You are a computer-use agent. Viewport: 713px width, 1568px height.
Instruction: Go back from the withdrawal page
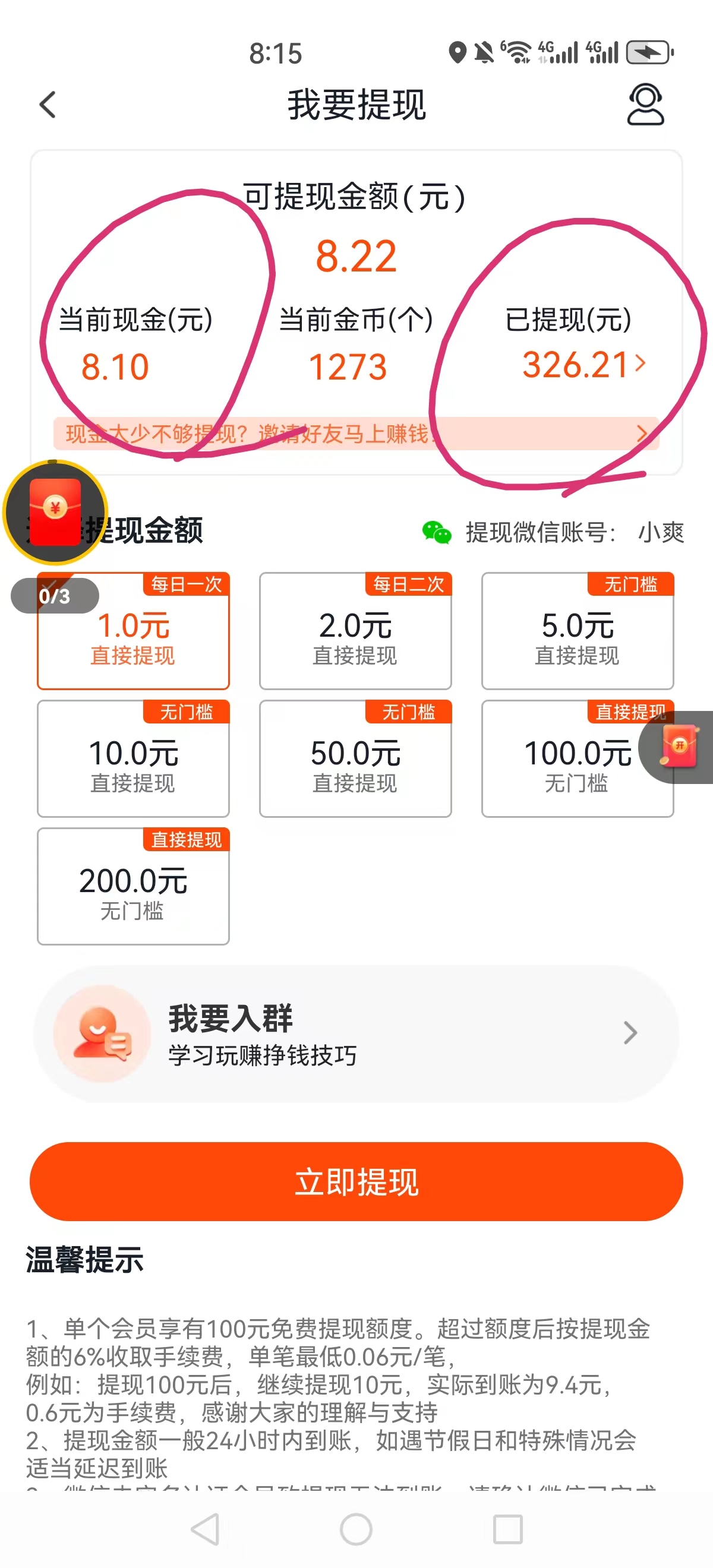48,105
